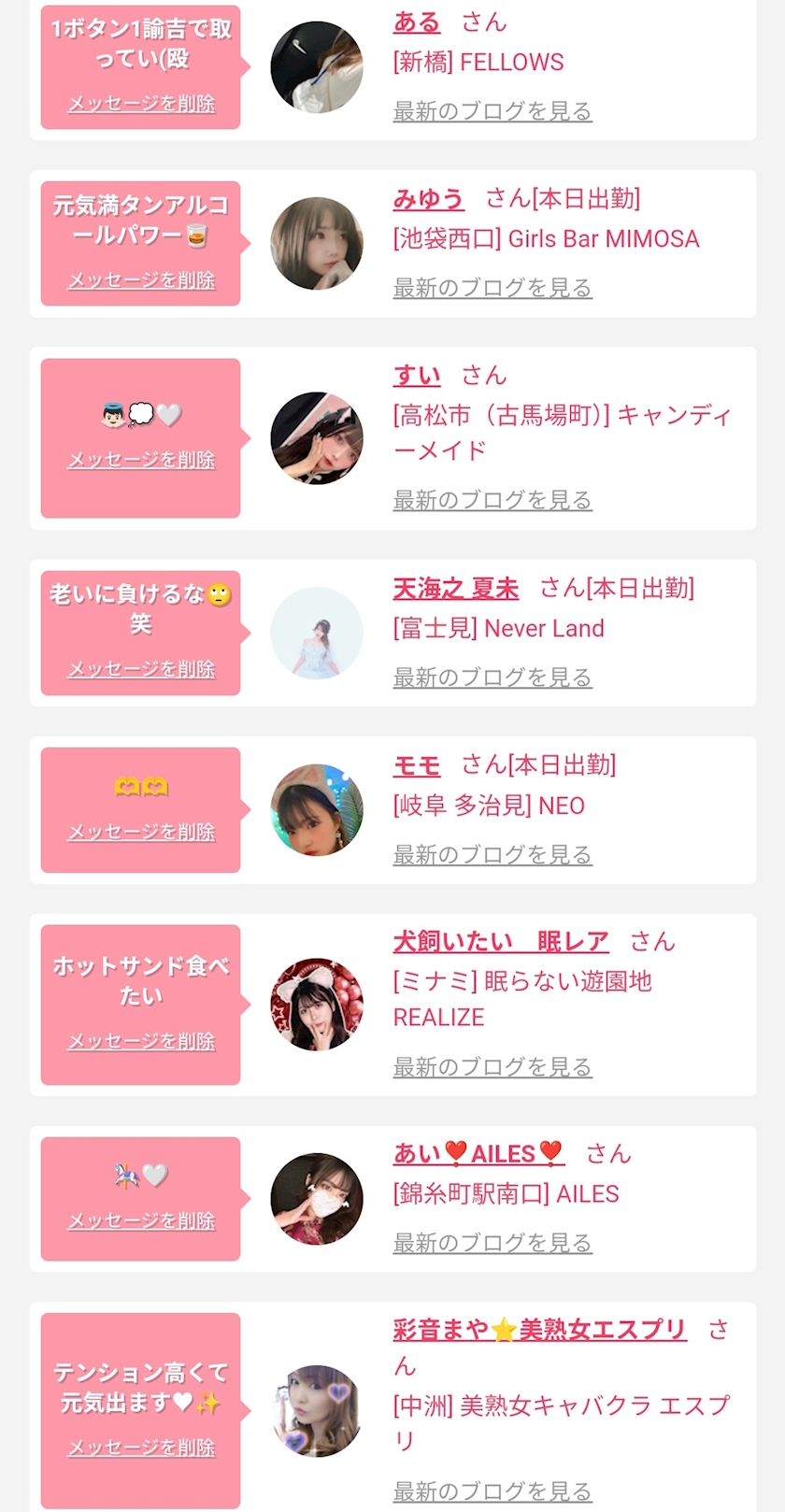The height and width of the screenshot is (1512, 785).
Task: Delete the message sent to ある
Action: 141,104
